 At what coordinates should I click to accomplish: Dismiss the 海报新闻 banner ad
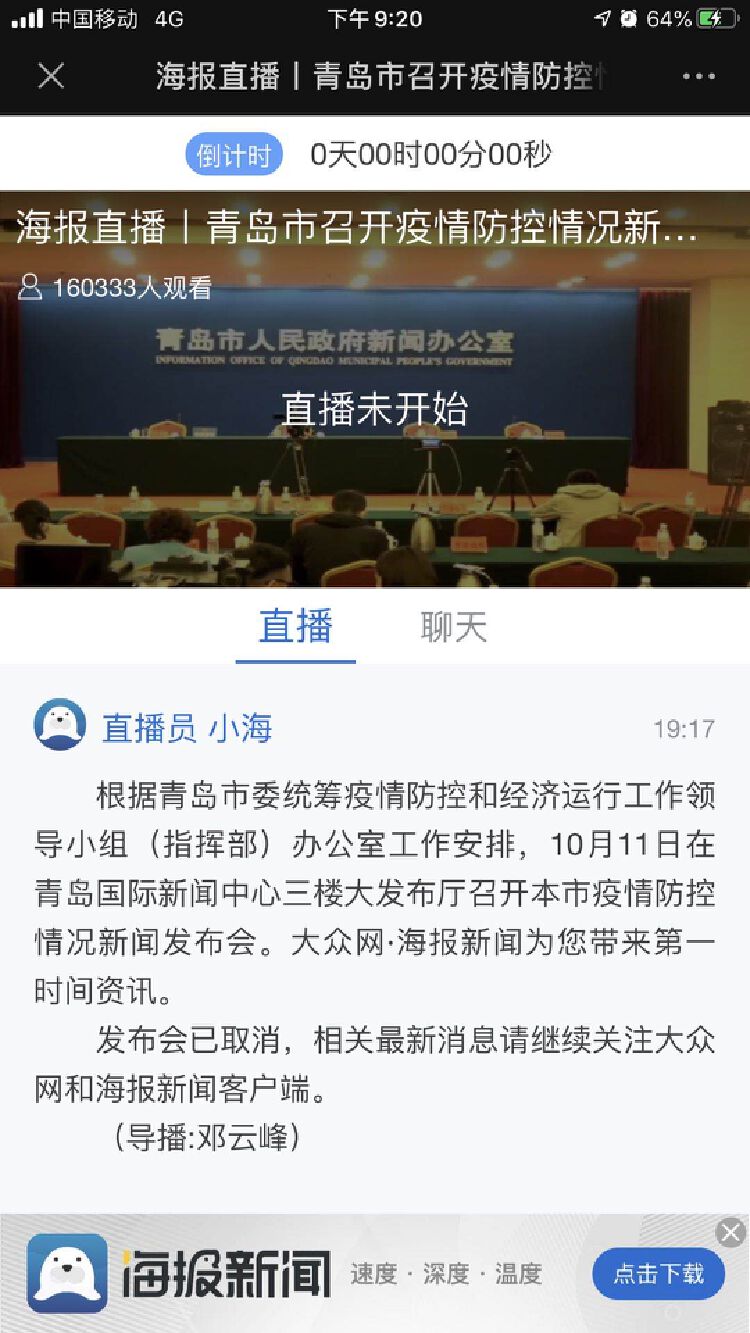pyautogui.click(x=731, y=1232)
